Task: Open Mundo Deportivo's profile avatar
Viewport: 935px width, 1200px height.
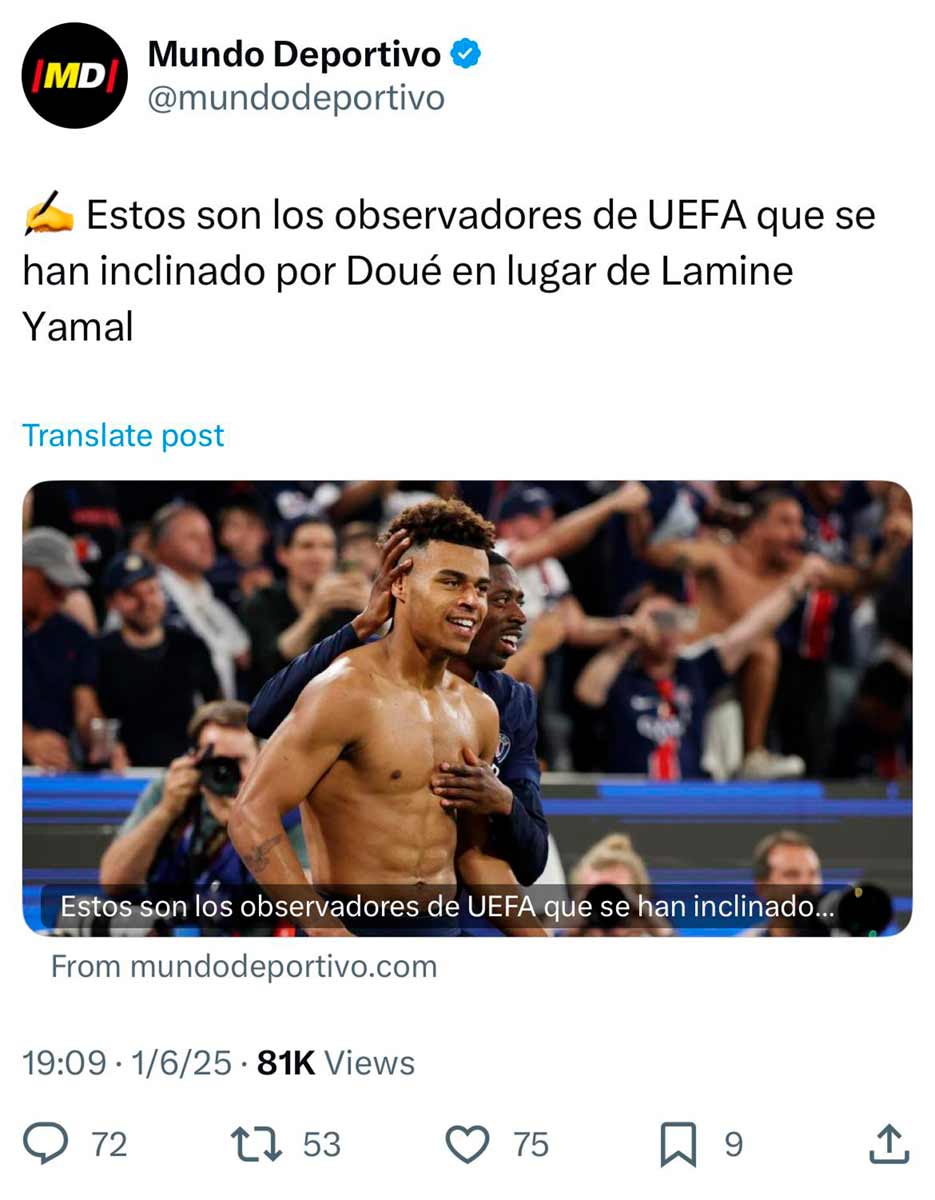Action: [x=74, y=75]
